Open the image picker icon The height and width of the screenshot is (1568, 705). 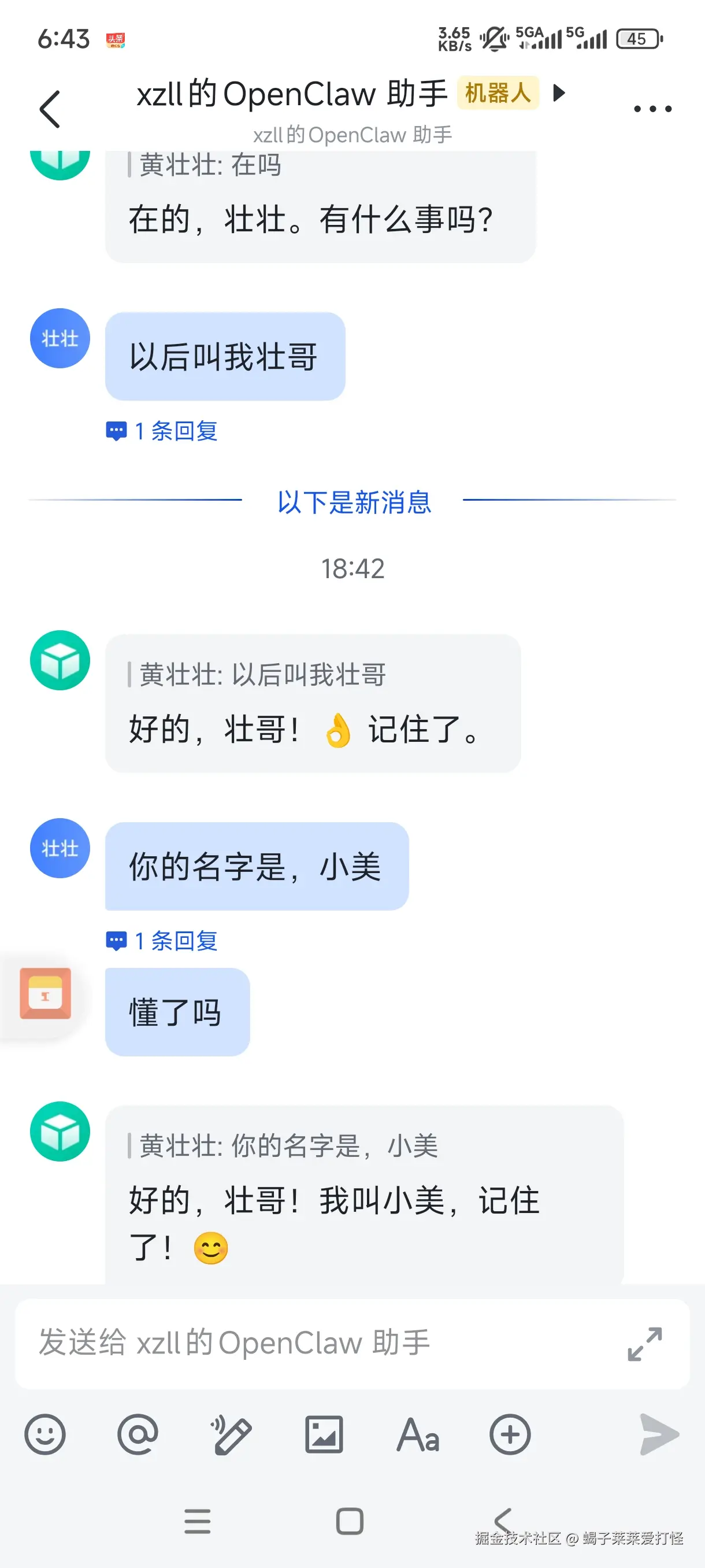coord(324,1434)
